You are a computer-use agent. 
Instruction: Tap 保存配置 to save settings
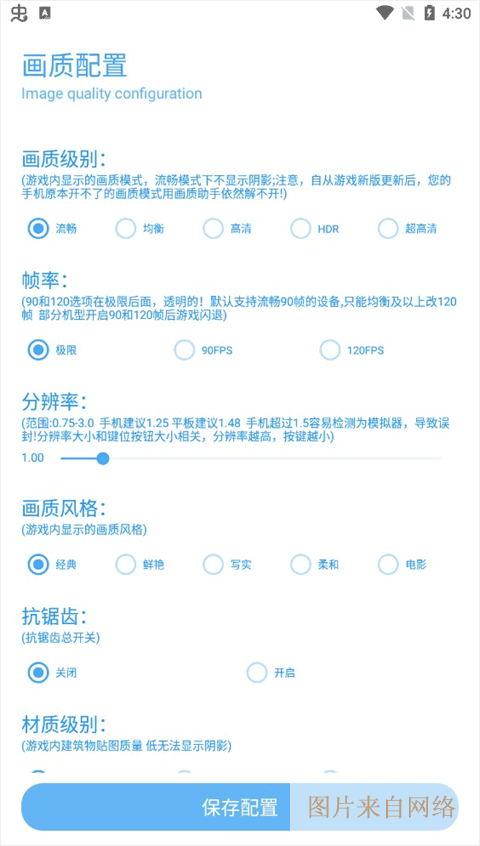tap(239, 807)
